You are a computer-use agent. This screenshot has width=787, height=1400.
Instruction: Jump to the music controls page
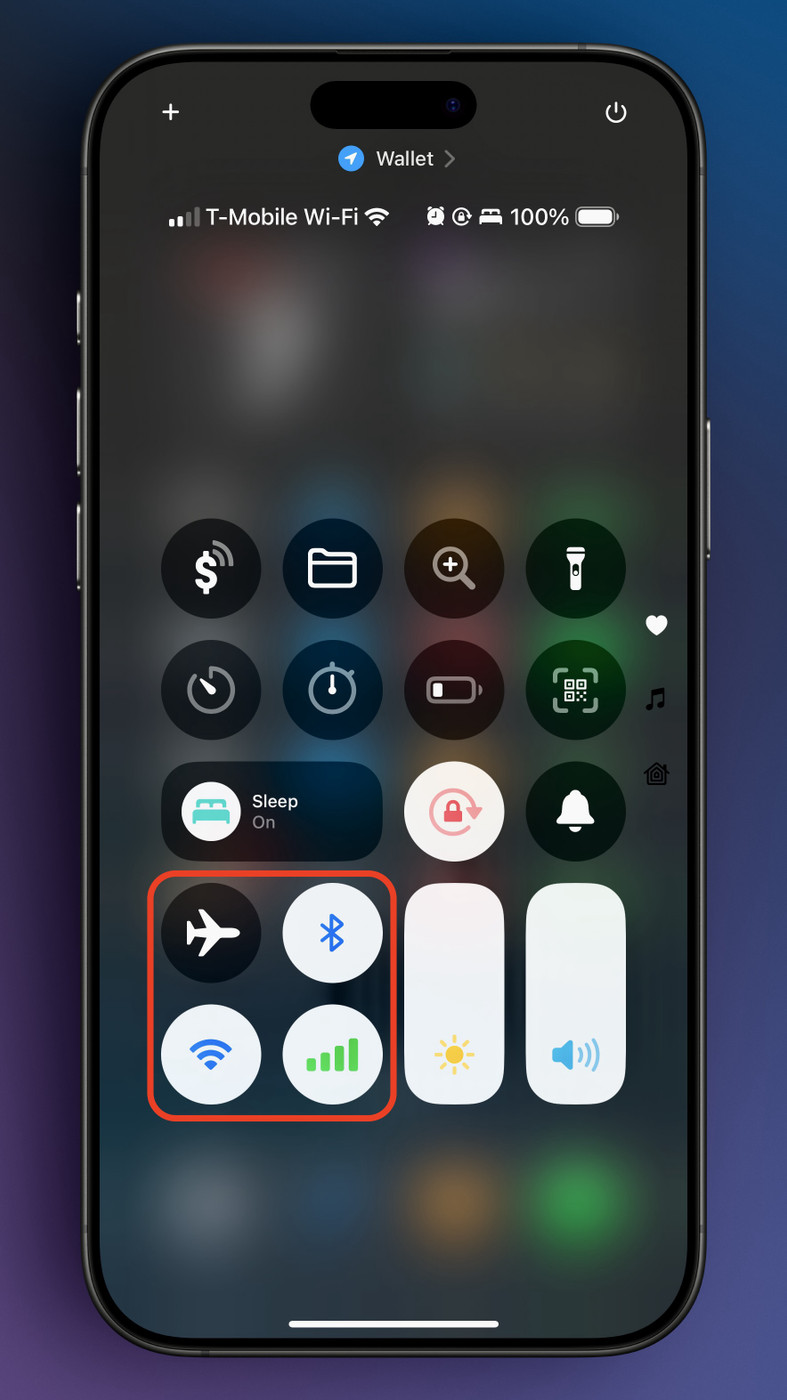[656, 699]
